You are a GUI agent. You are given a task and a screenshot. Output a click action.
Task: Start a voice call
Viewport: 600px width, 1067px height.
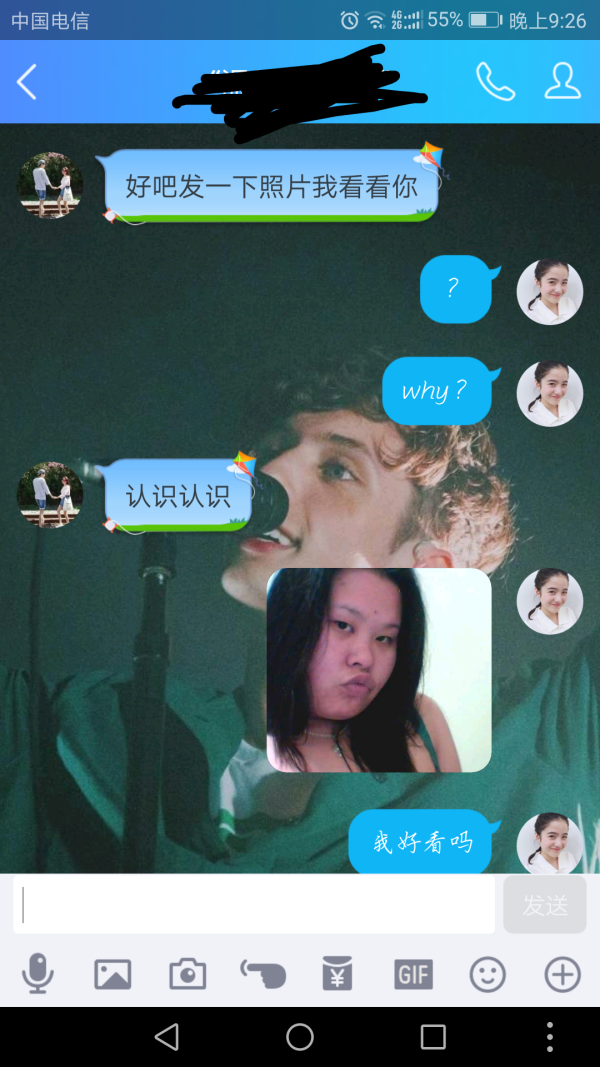(x=494, y=82)
